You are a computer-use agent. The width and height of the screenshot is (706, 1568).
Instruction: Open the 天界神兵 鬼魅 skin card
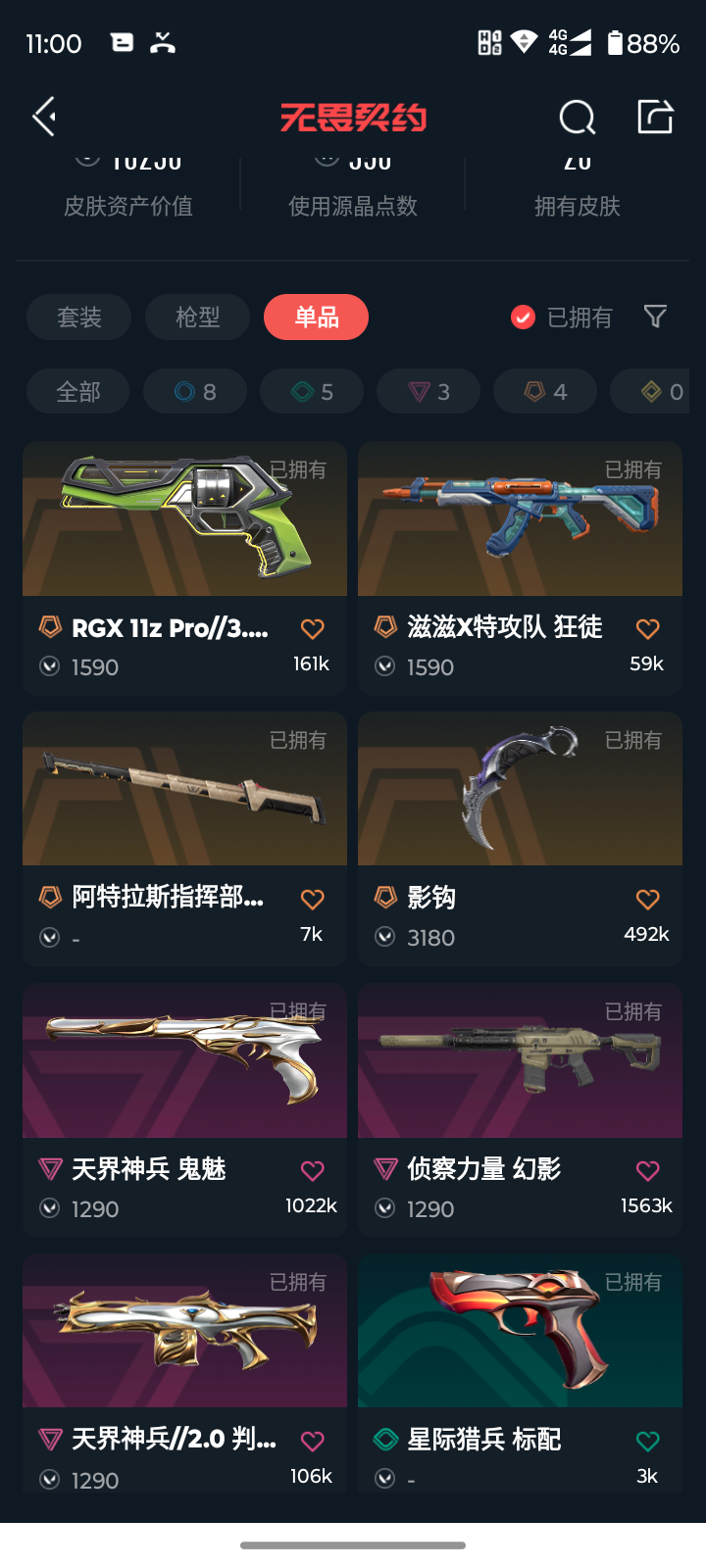[x=184, y=1068]
